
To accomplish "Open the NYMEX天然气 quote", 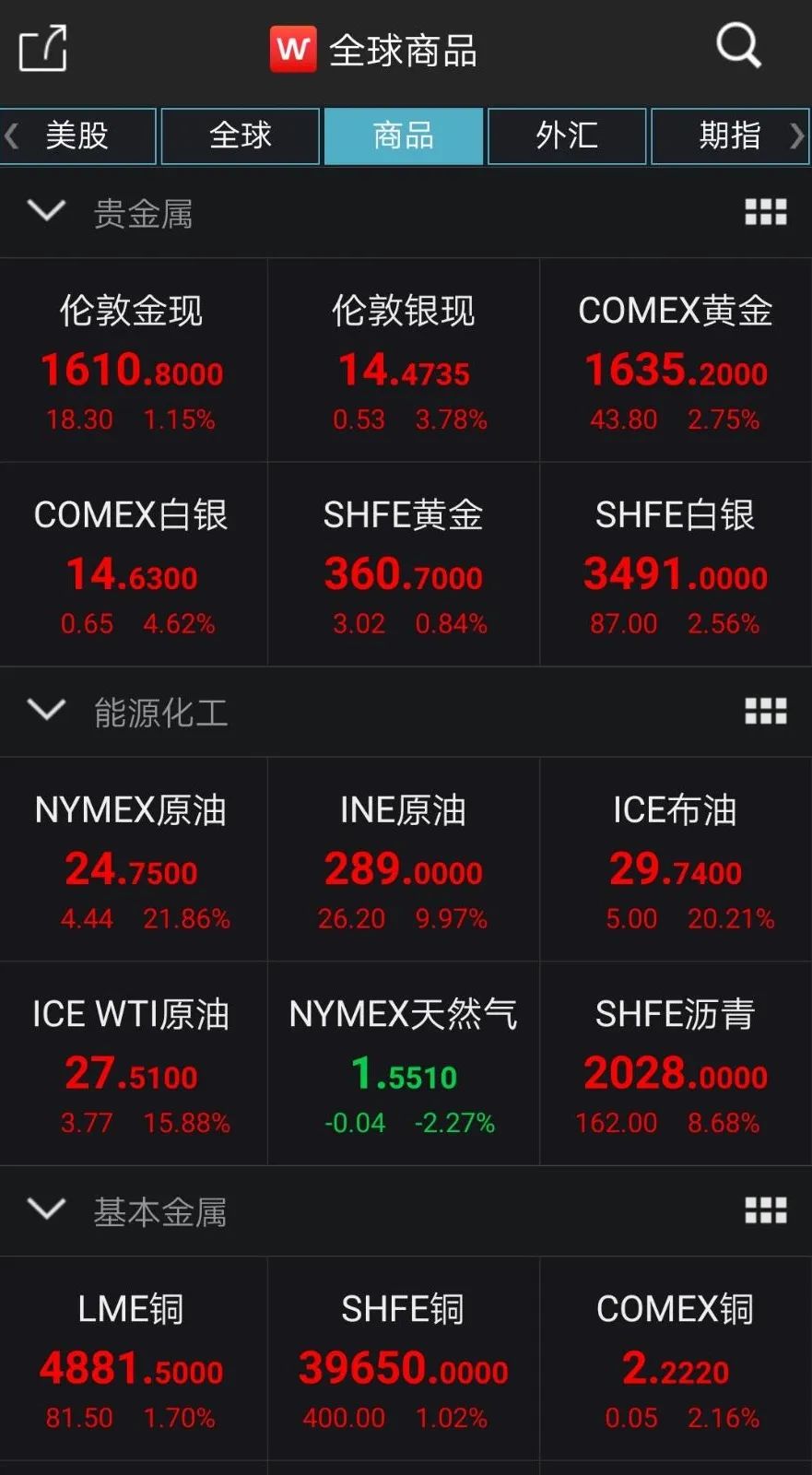I will [404, 1064].
